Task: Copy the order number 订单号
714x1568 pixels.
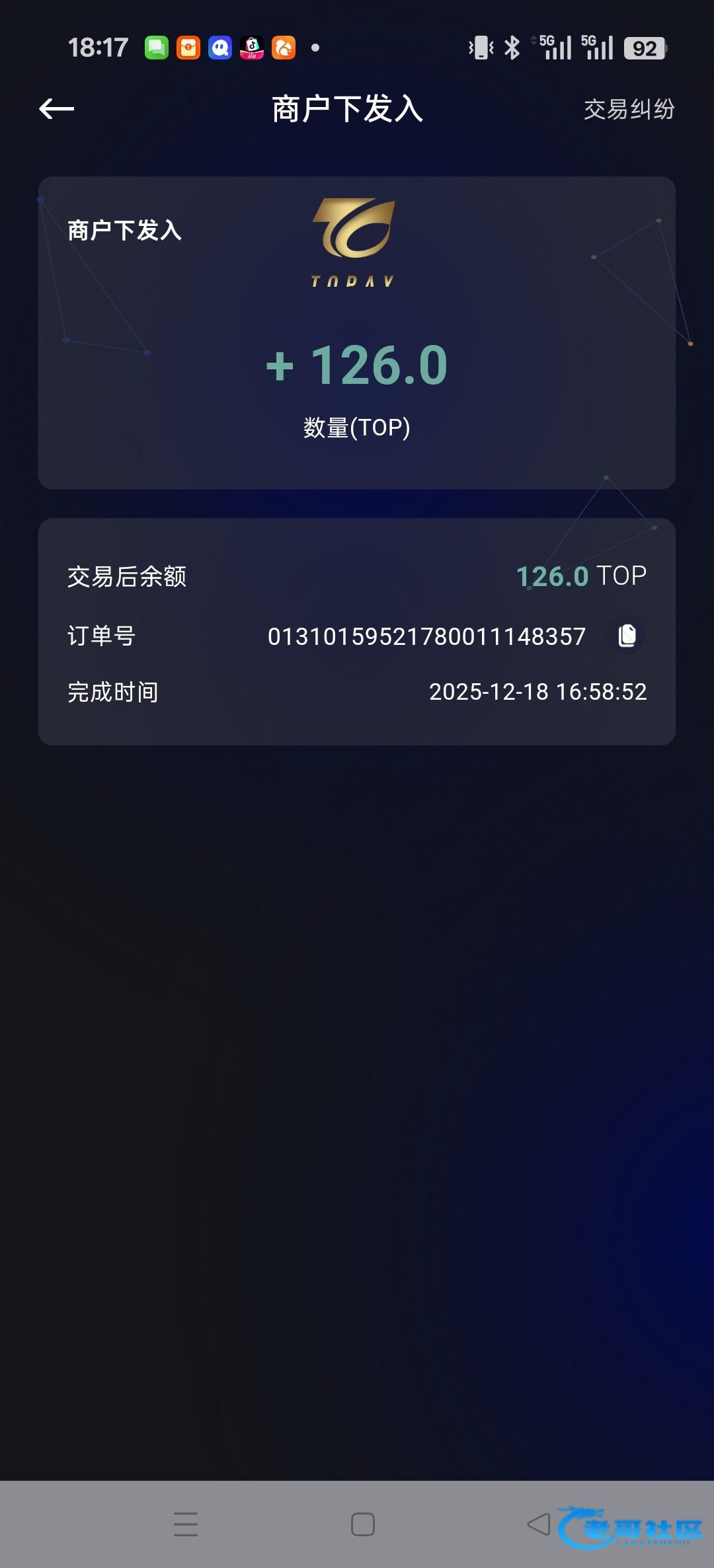Action: pyautogui.click(x=627, y=636)
